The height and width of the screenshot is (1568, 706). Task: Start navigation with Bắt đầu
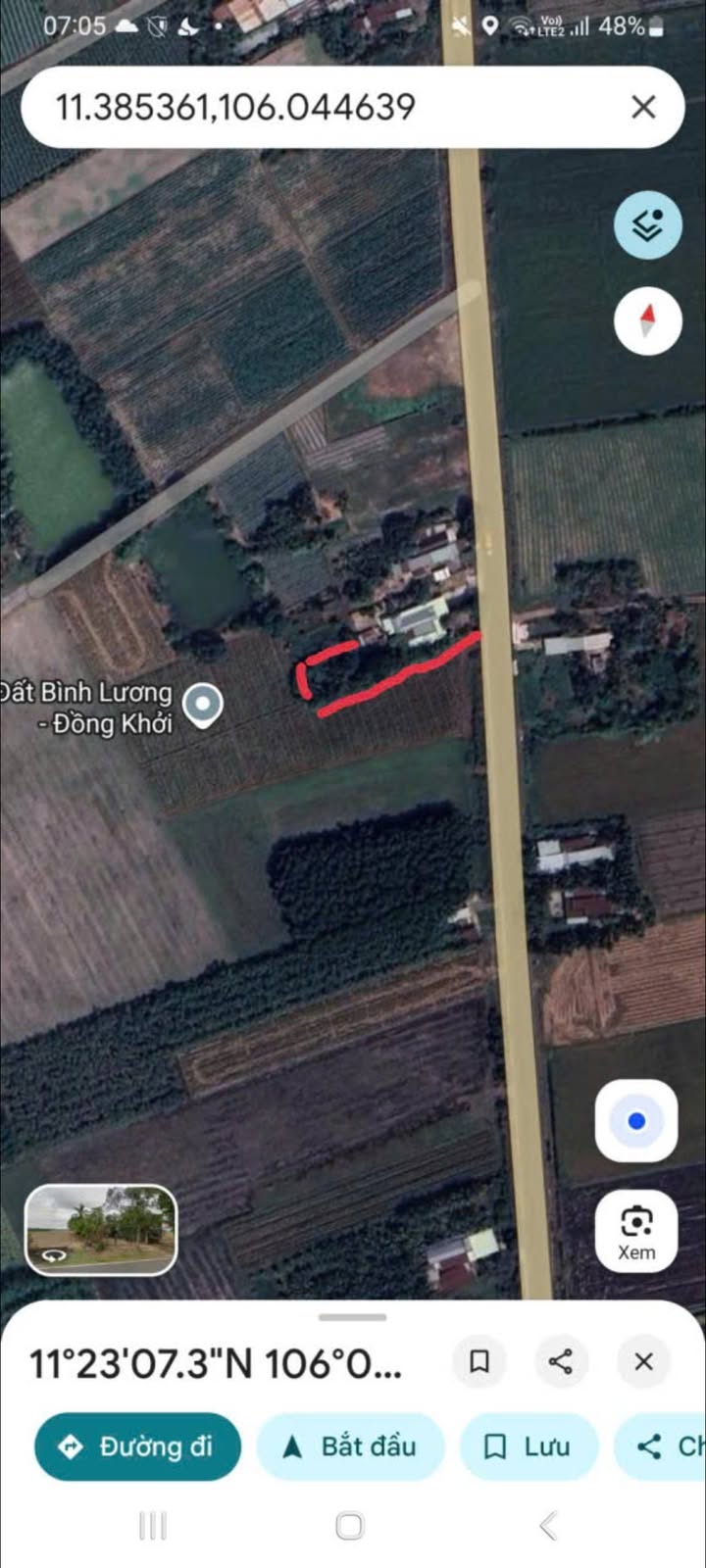pyautogui.click(x=350, y=1446)
